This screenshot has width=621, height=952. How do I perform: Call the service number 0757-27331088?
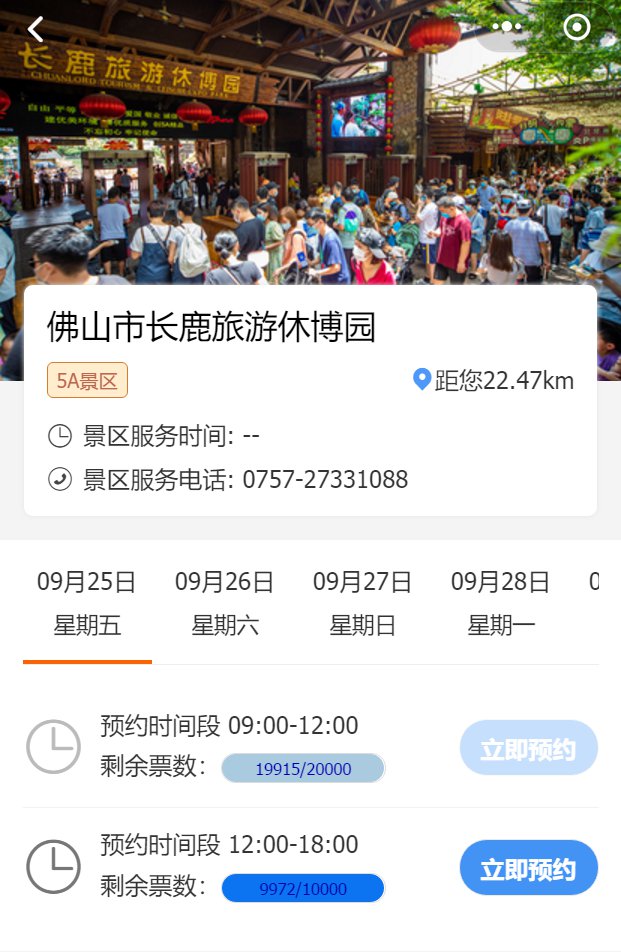[x=325, y=480]
